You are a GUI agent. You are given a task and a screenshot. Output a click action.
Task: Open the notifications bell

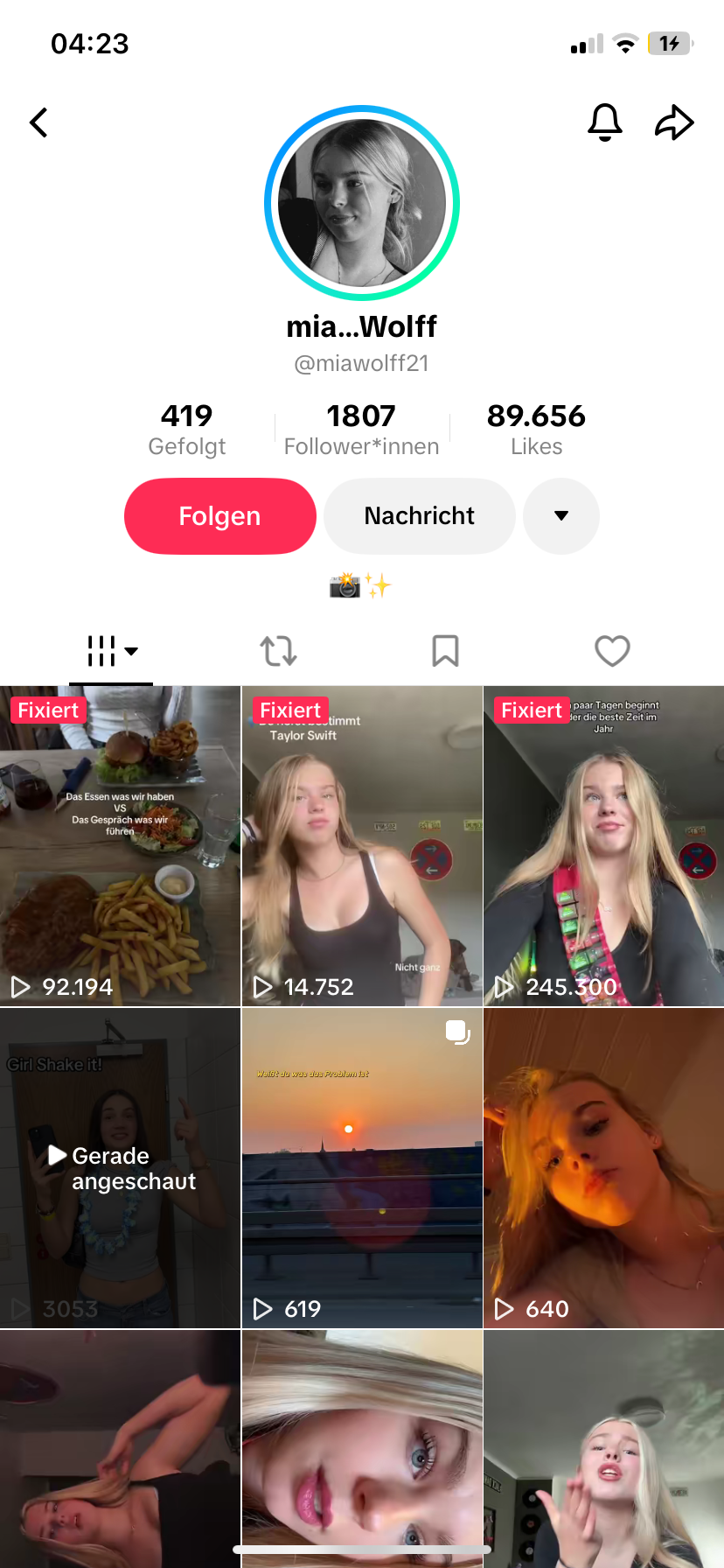(604, 122)
